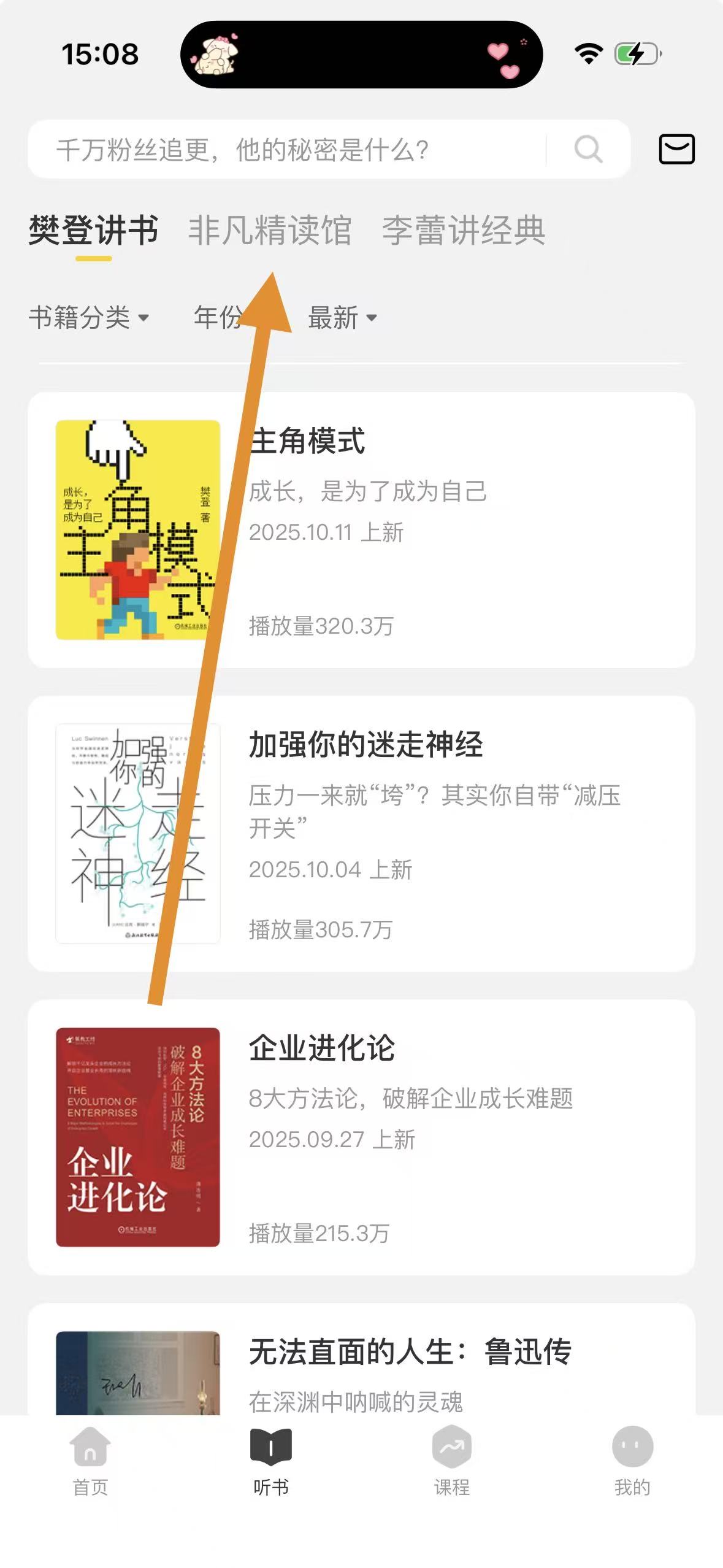
Task: Go to the 首页 tab
Action: (x=90, y=1461)
